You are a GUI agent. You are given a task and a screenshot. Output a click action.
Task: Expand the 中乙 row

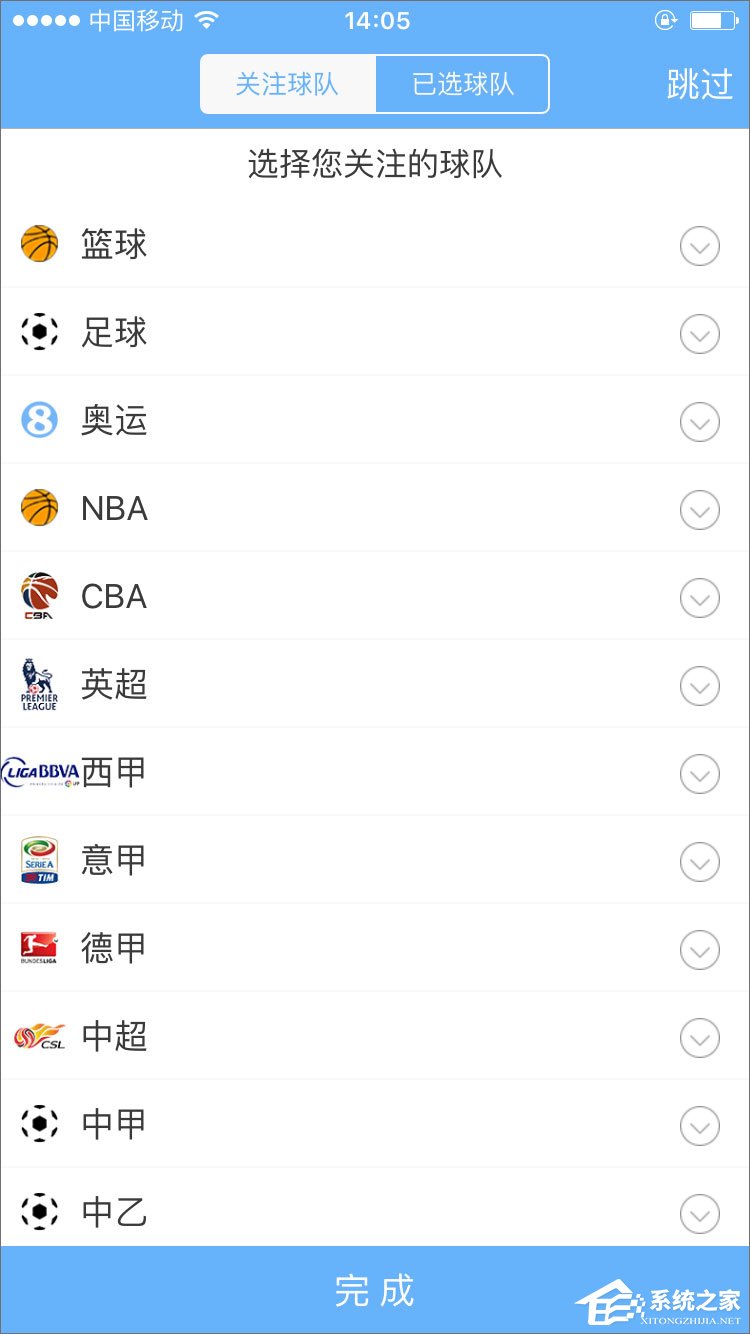pyautogui.click(x=699, y=1214)
